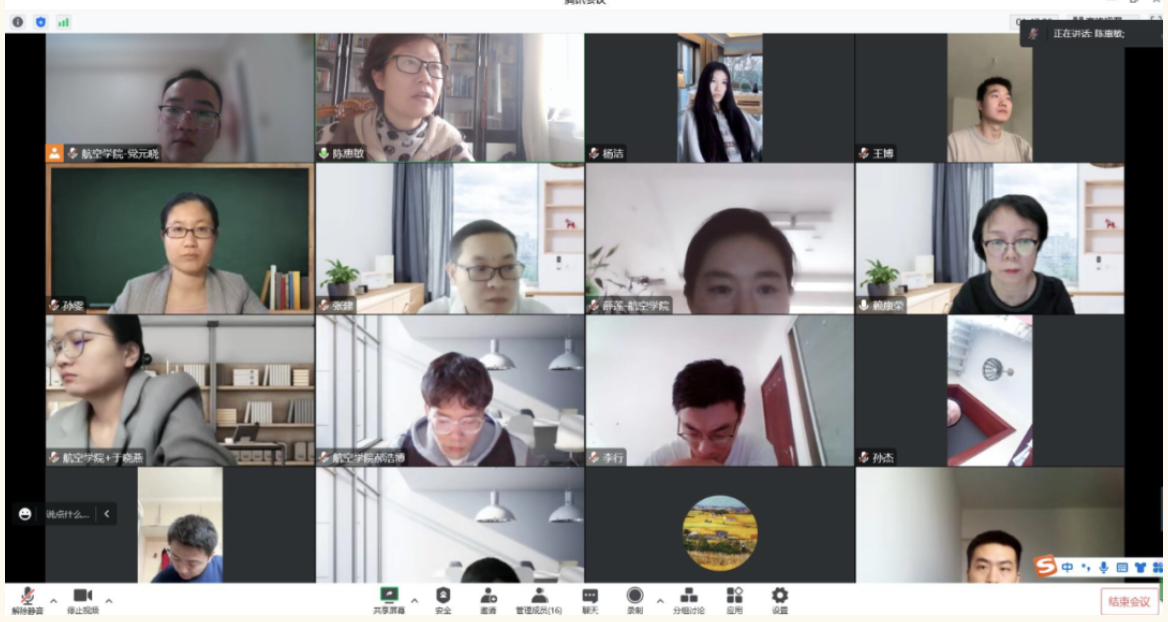Start recording the meeting
This screenshot has height=622, width=1168.
(x=634, y=598)
